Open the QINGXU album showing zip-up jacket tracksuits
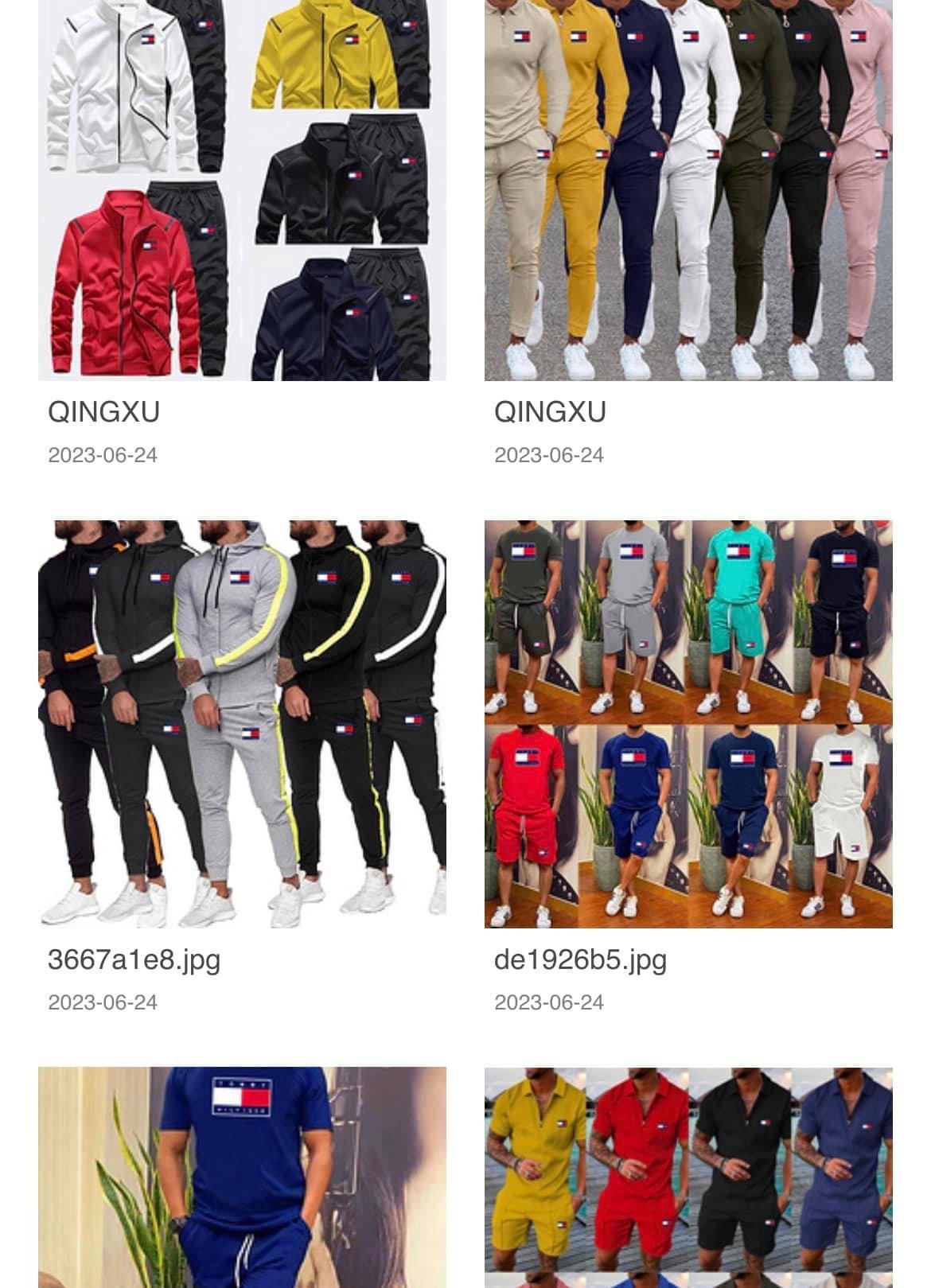The width and height of the screenshot is (931, 1288). [x=242, y=191]
